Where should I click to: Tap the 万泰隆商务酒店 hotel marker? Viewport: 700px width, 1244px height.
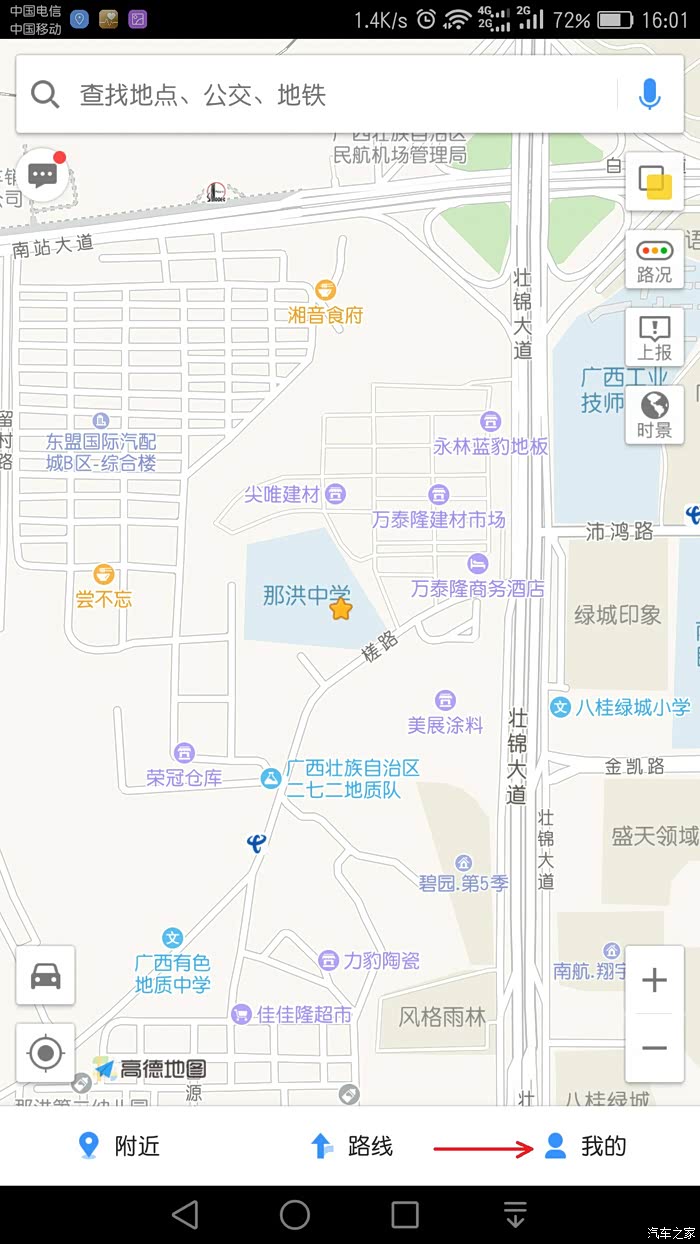point(478,564)
